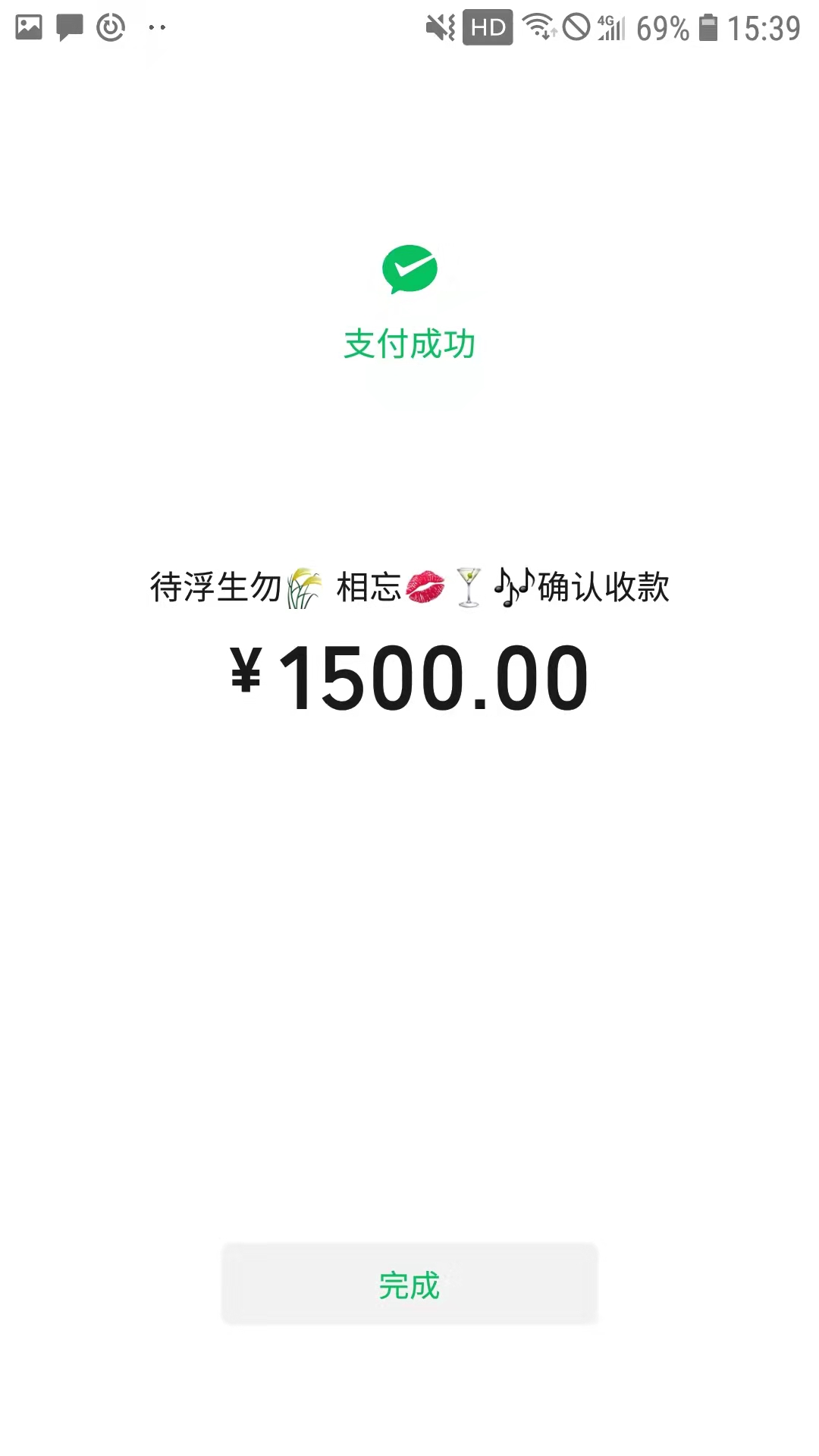
Task: Tap the do-not-disturb icon in status bar
Action: pos(576,27)
